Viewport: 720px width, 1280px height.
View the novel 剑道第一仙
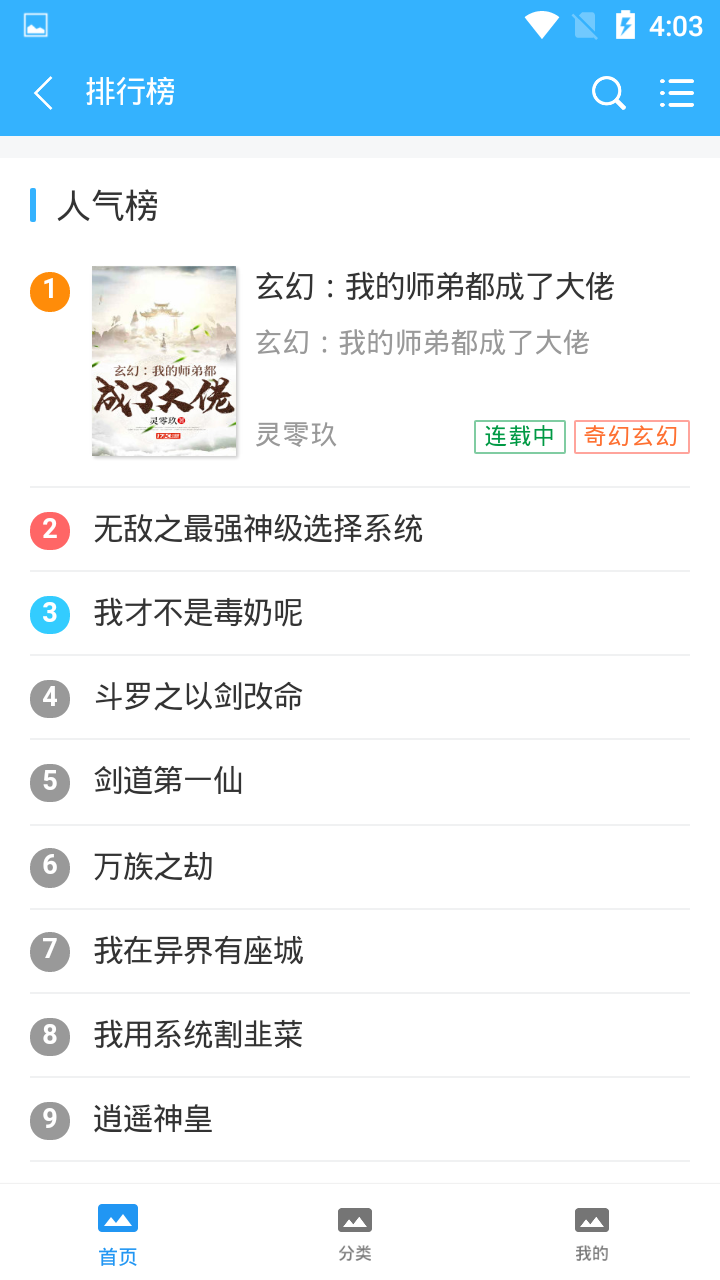click(x=168, y=781)
